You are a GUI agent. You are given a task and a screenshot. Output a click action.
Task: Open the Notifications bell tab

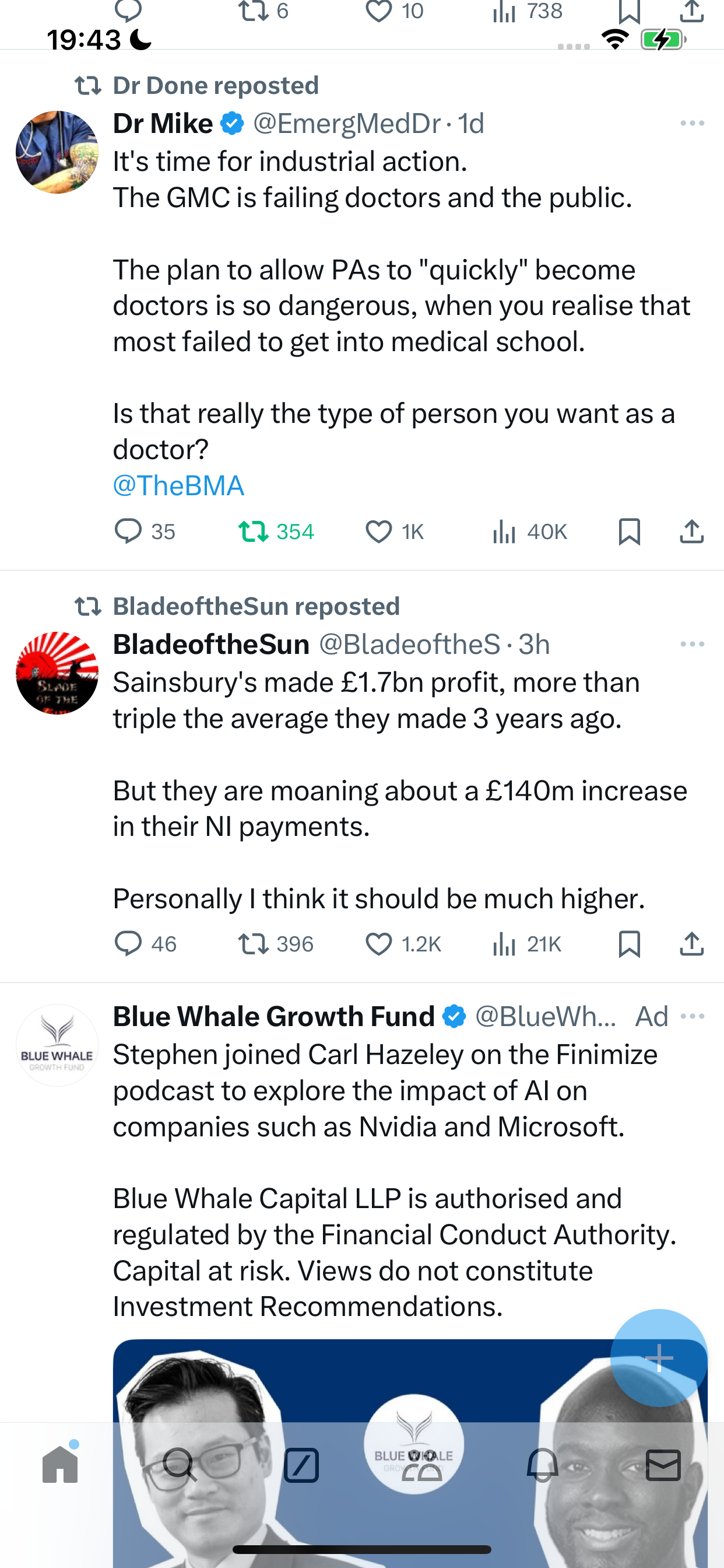(542, 1465)
